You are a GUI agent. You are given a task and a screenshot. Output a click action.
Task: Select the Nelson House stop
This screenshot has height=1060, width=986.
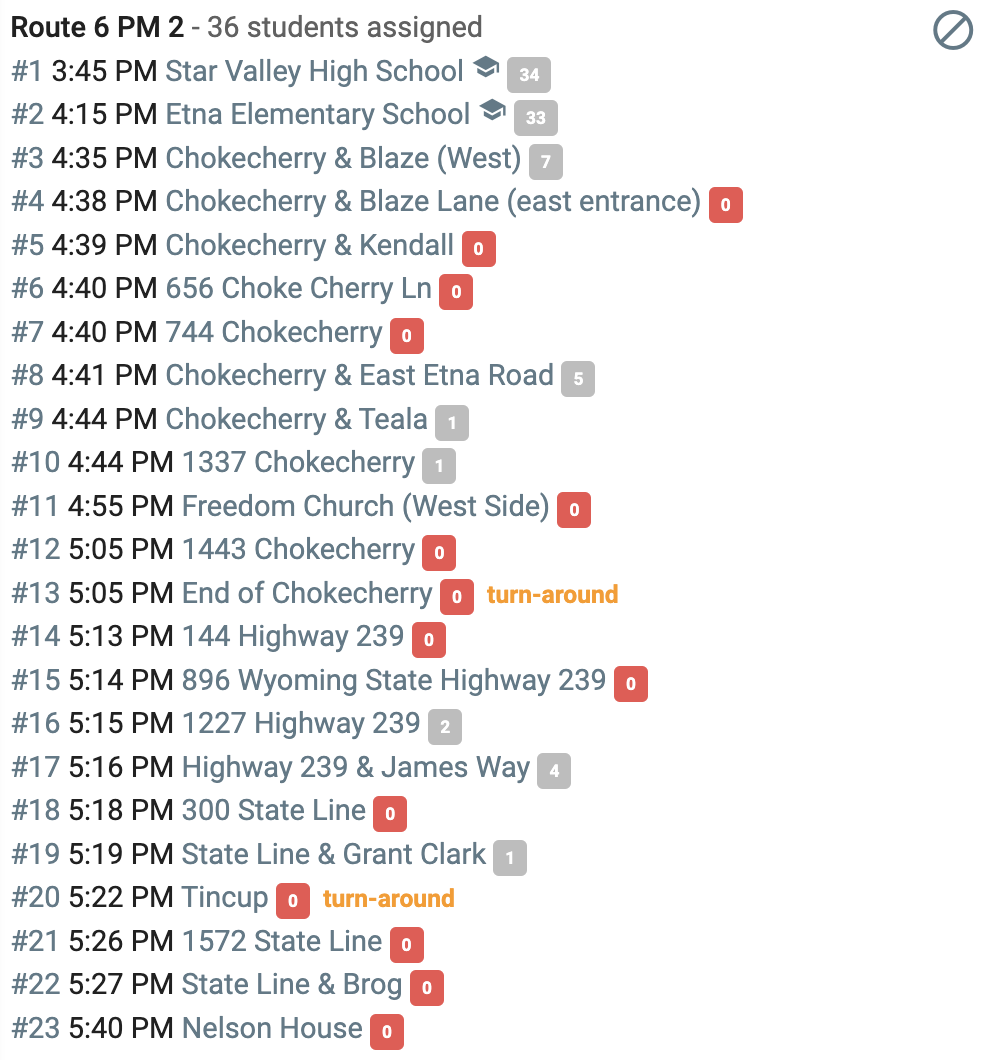click(272, 1028)
